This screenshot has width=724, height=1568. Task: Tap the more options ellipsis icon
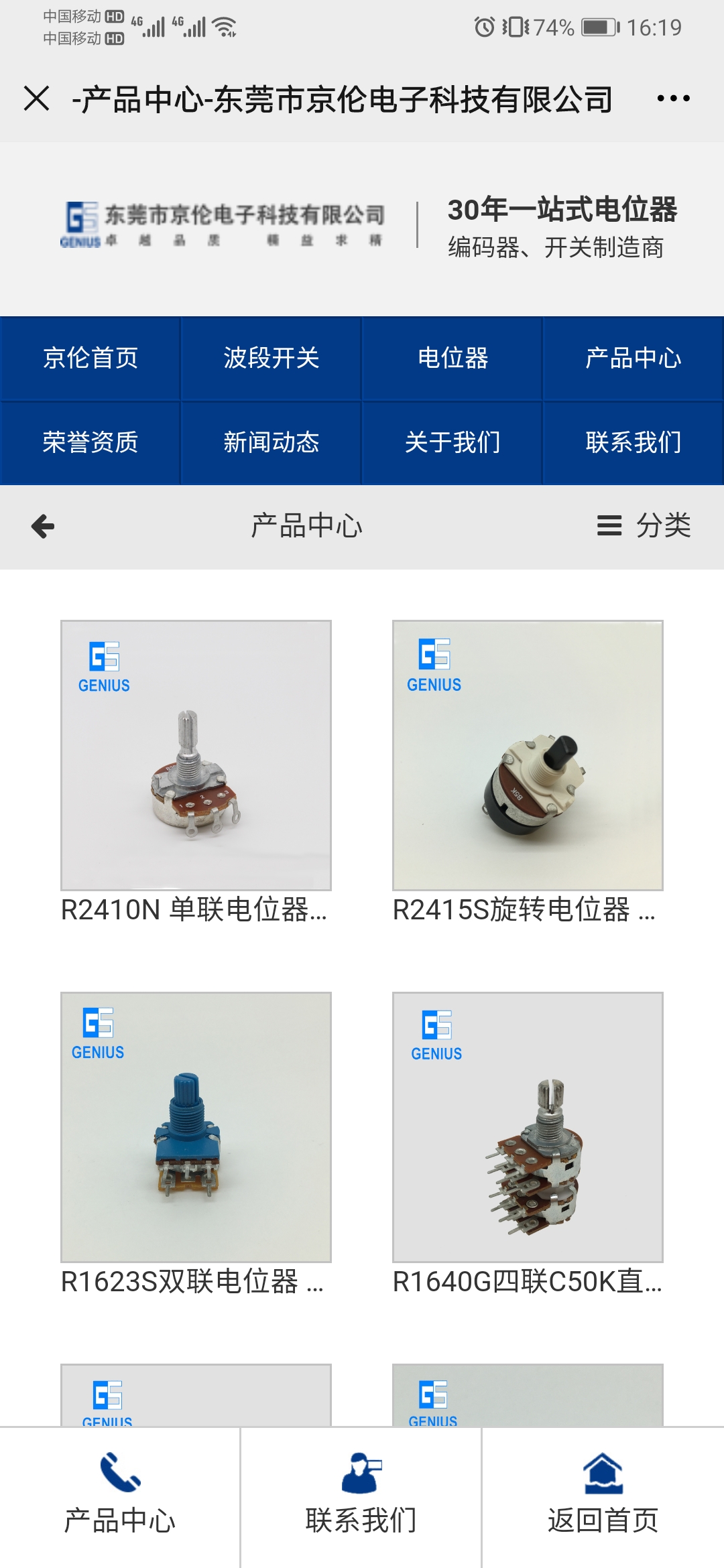click(x=669, y=98)
